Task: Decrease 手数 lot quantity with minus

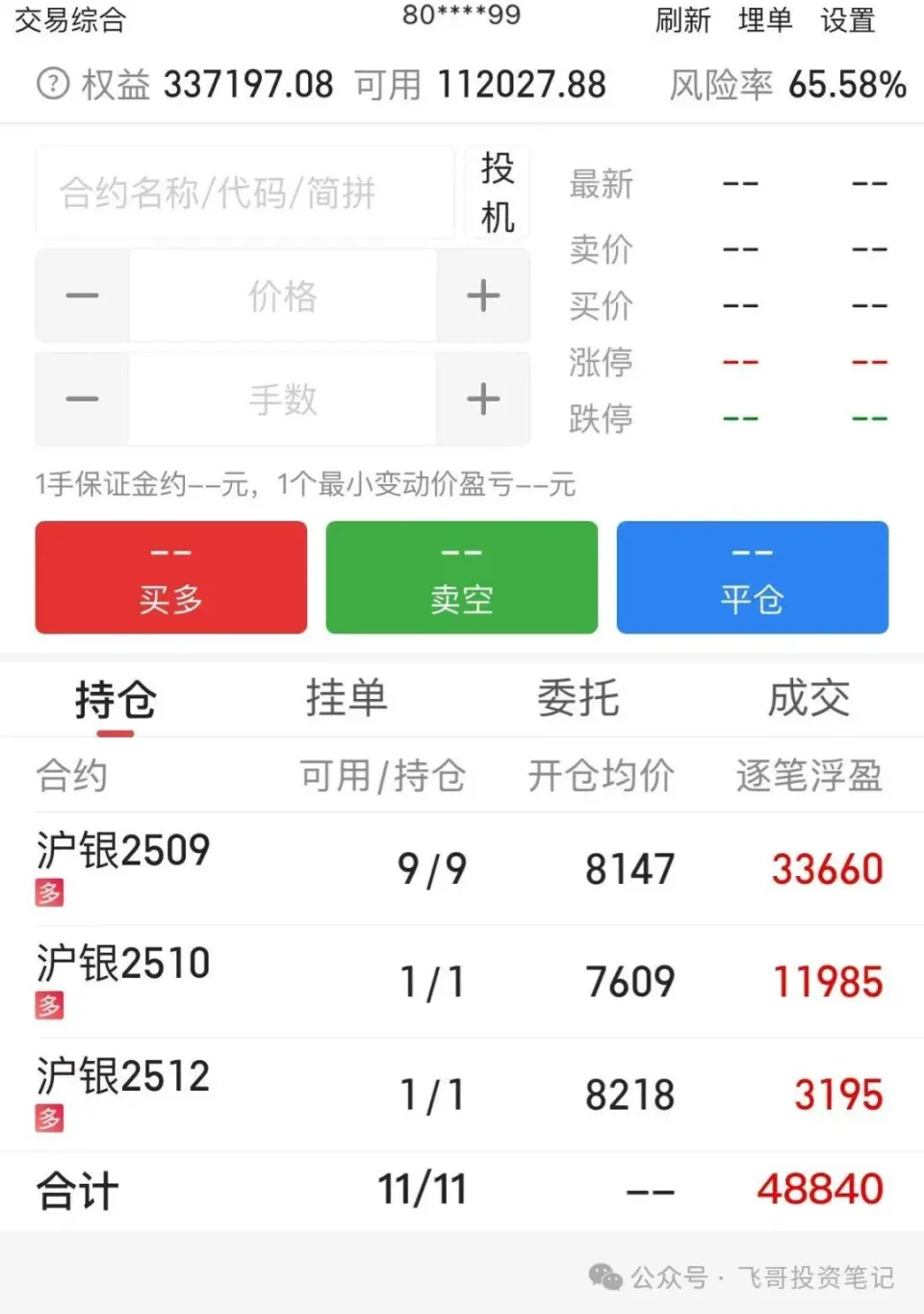Action: point(83,399)
